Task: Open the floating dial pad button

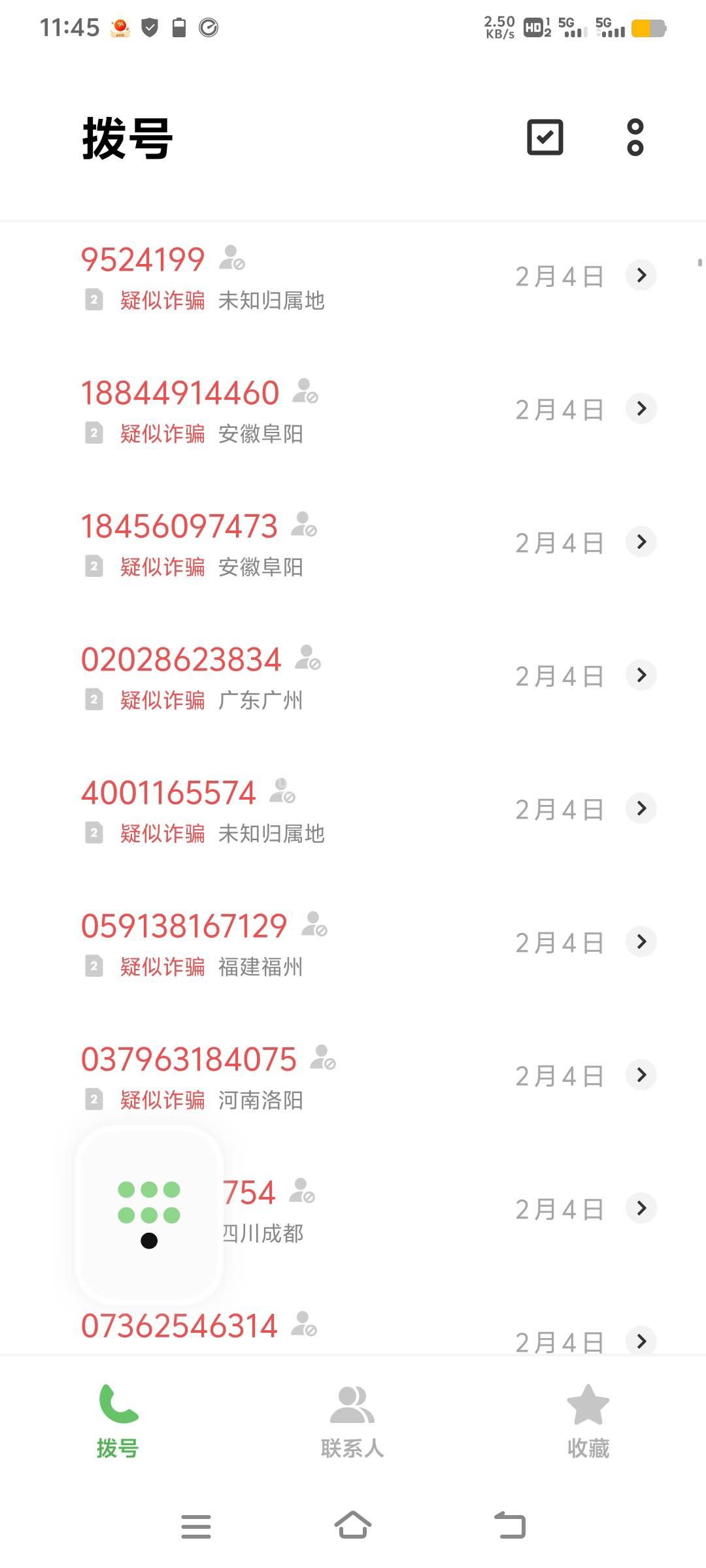Action: [x=149, y=1215]
